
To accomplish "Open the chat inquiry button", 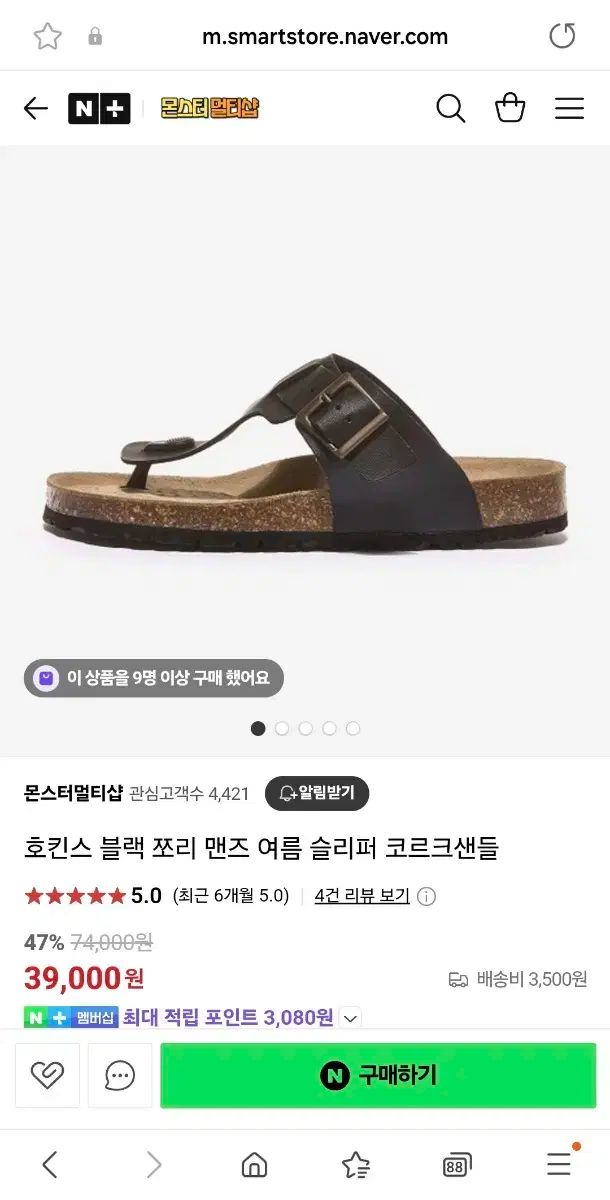I will 120,1075.
